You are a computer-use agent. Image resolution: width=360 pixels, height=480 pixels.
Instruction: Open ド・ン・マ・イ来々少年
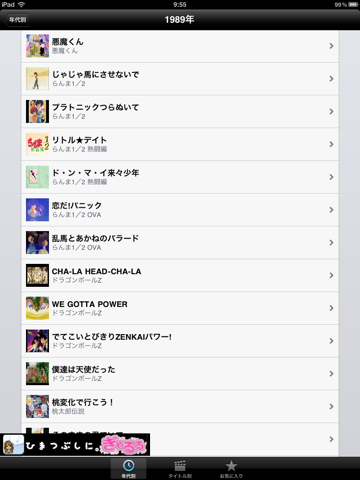pos(180,177)
